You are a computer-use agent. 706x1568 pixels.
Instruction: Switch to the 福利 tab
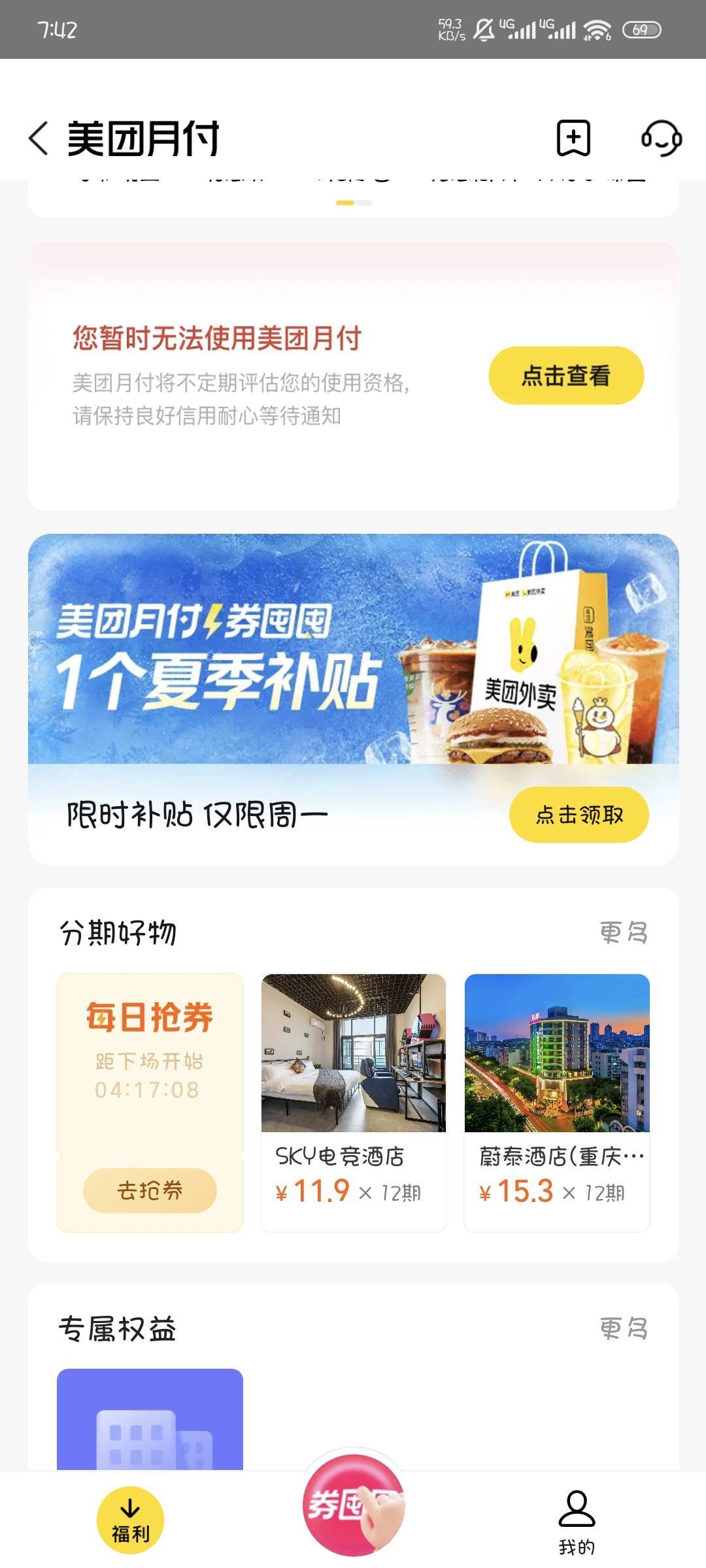130,1520
